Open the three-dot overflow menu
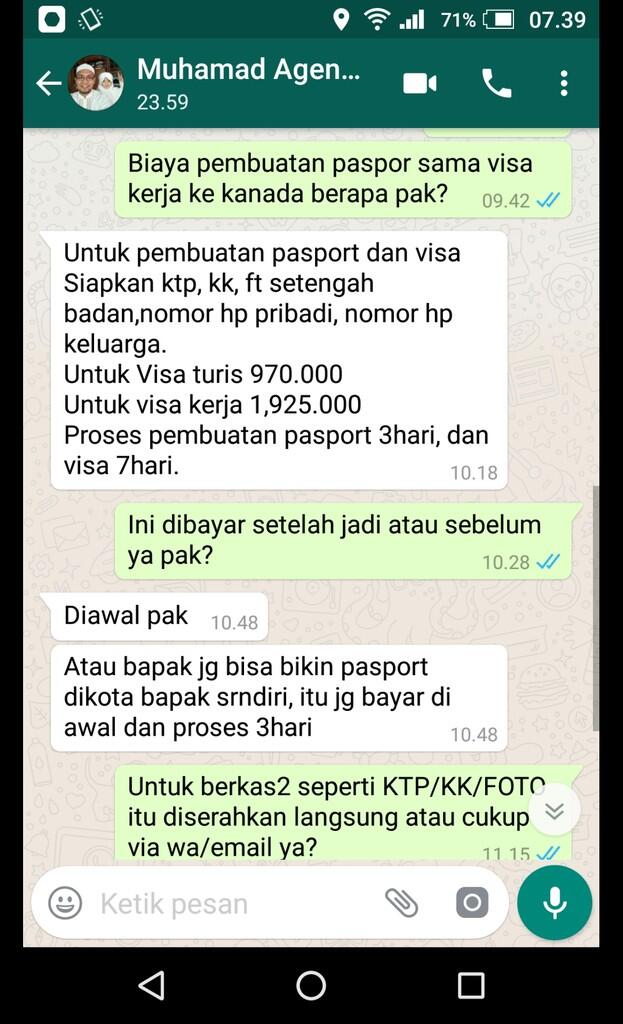 click(564, 84)
